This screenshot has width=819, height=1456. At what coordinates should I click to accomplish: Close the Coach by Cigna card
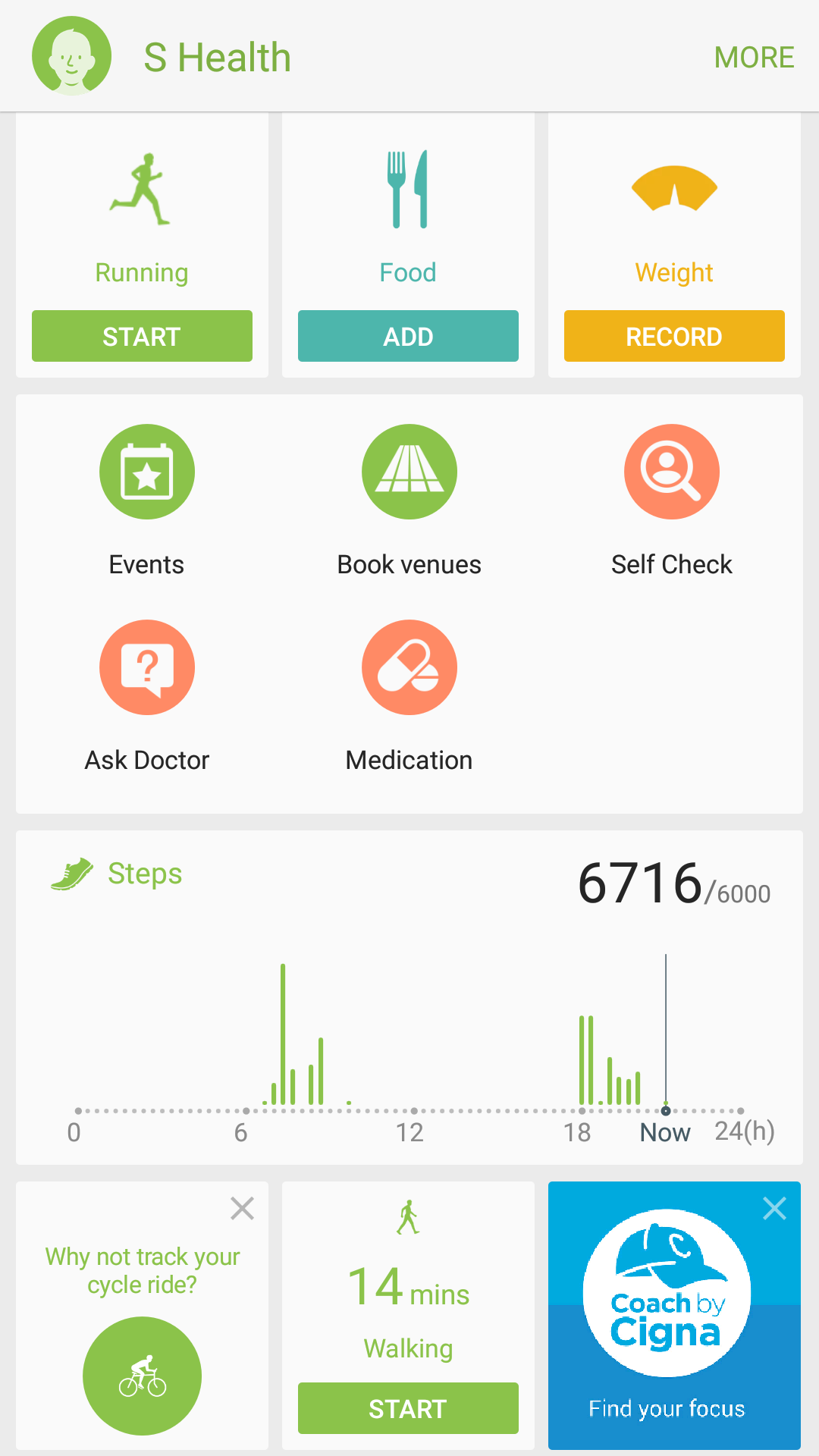[774, 1208]
